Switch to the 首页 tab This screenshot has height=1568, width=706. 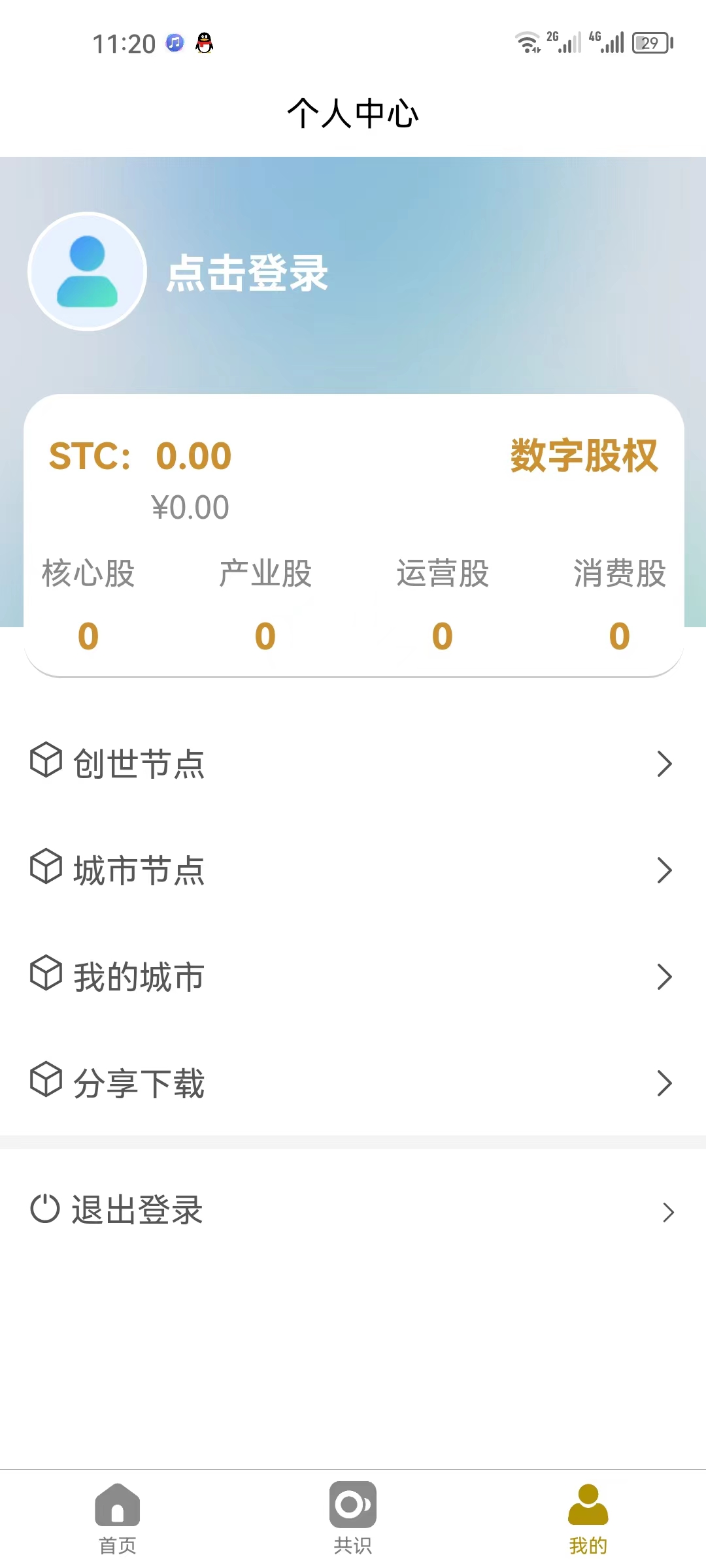click(x=118, y=1518)
